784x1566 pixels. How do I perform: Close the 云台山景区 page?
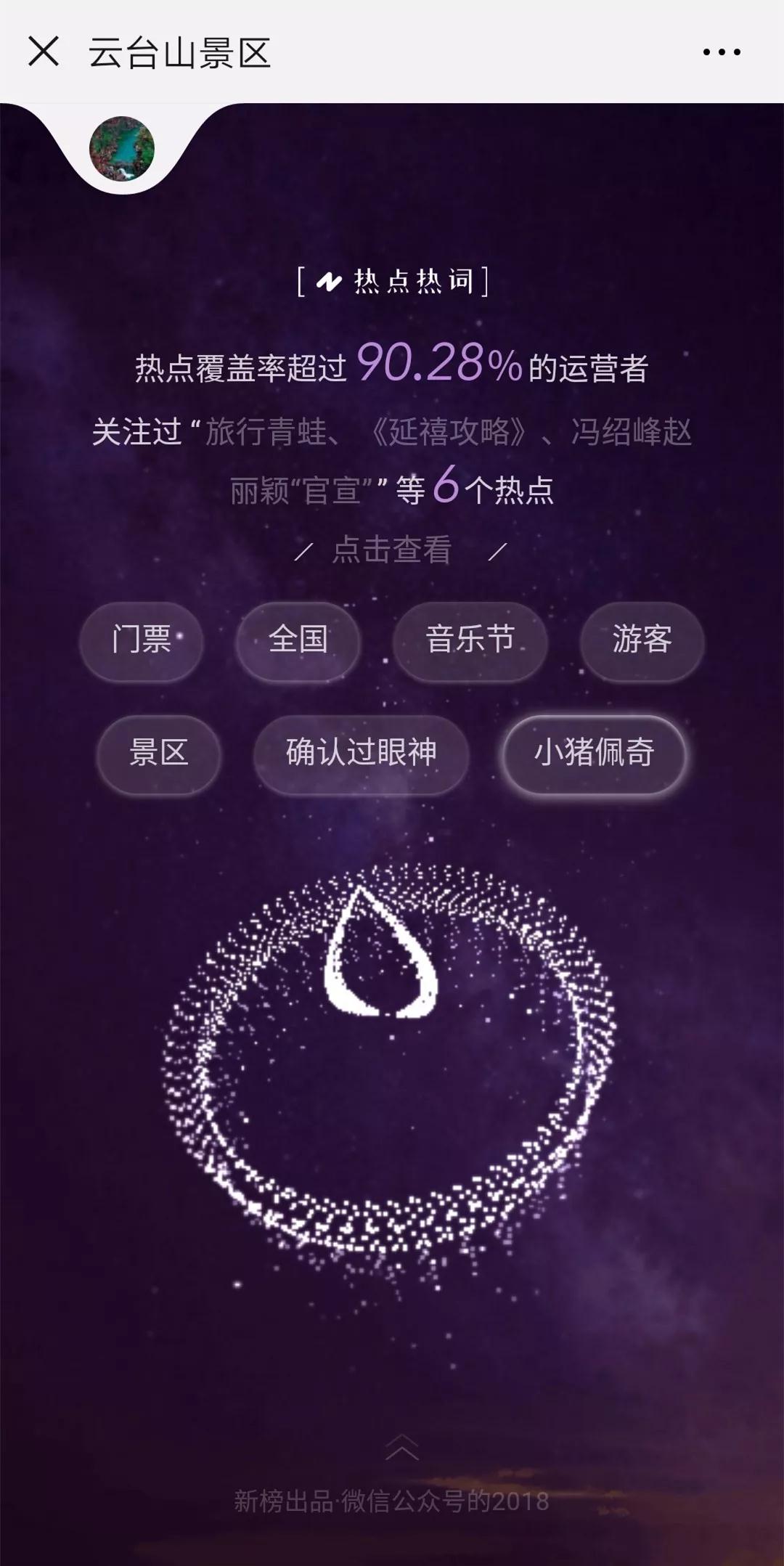pos(44,52)
